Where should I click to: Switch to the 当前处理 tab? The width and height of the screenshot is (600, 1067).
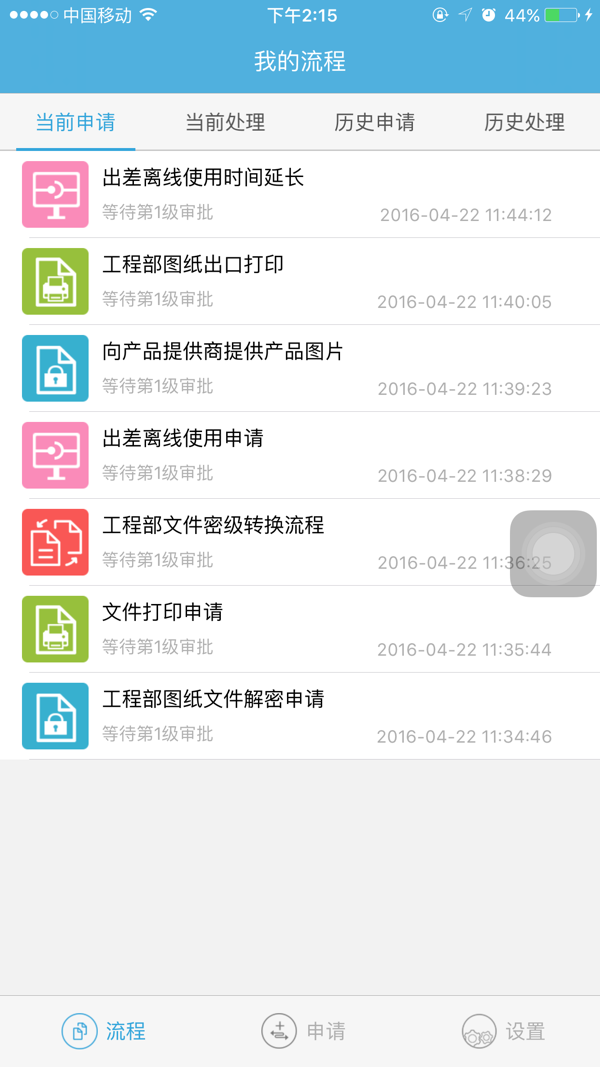(225, 122)
